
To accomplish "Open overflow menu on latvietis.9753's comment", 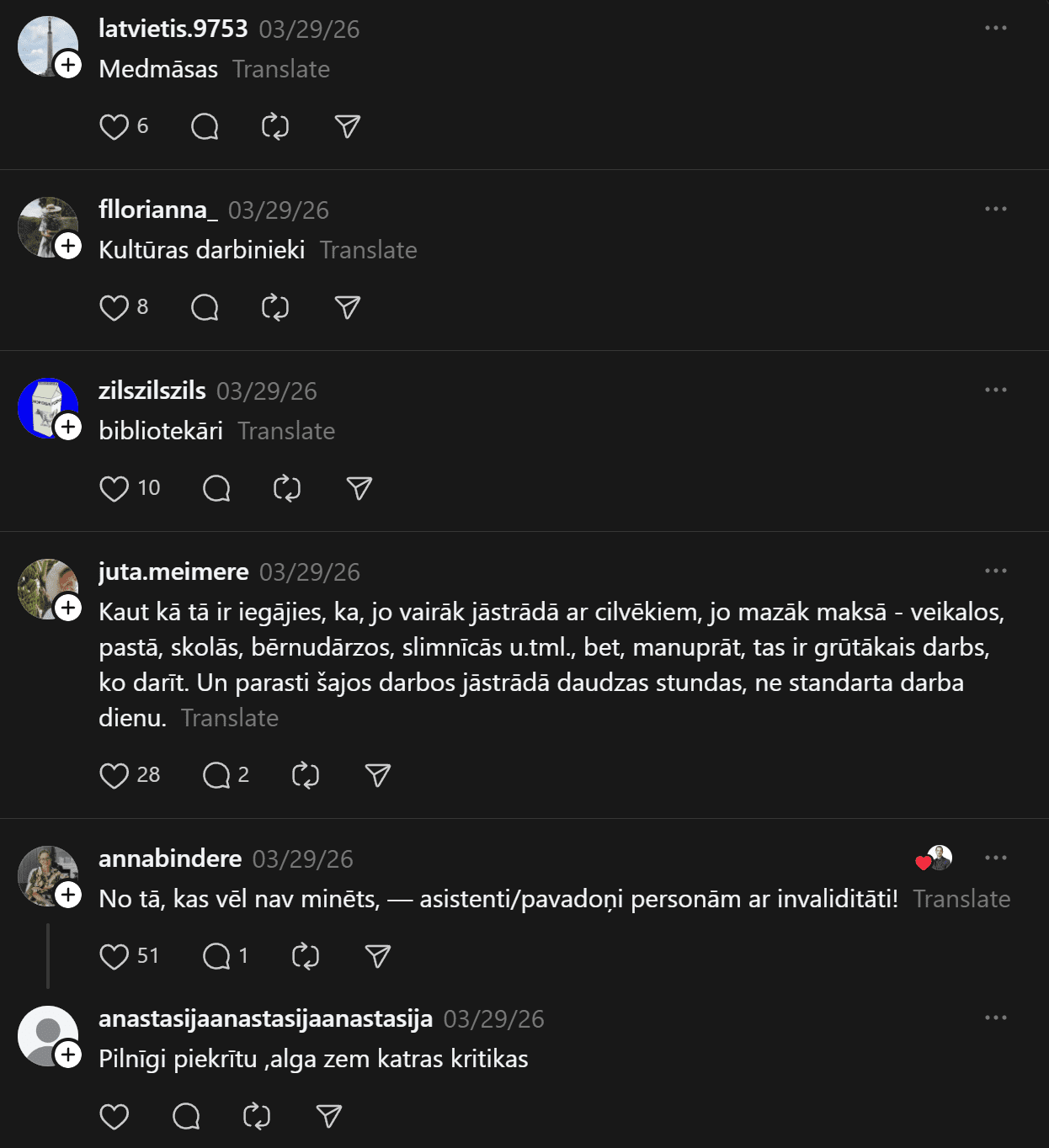I will [995, 28].
